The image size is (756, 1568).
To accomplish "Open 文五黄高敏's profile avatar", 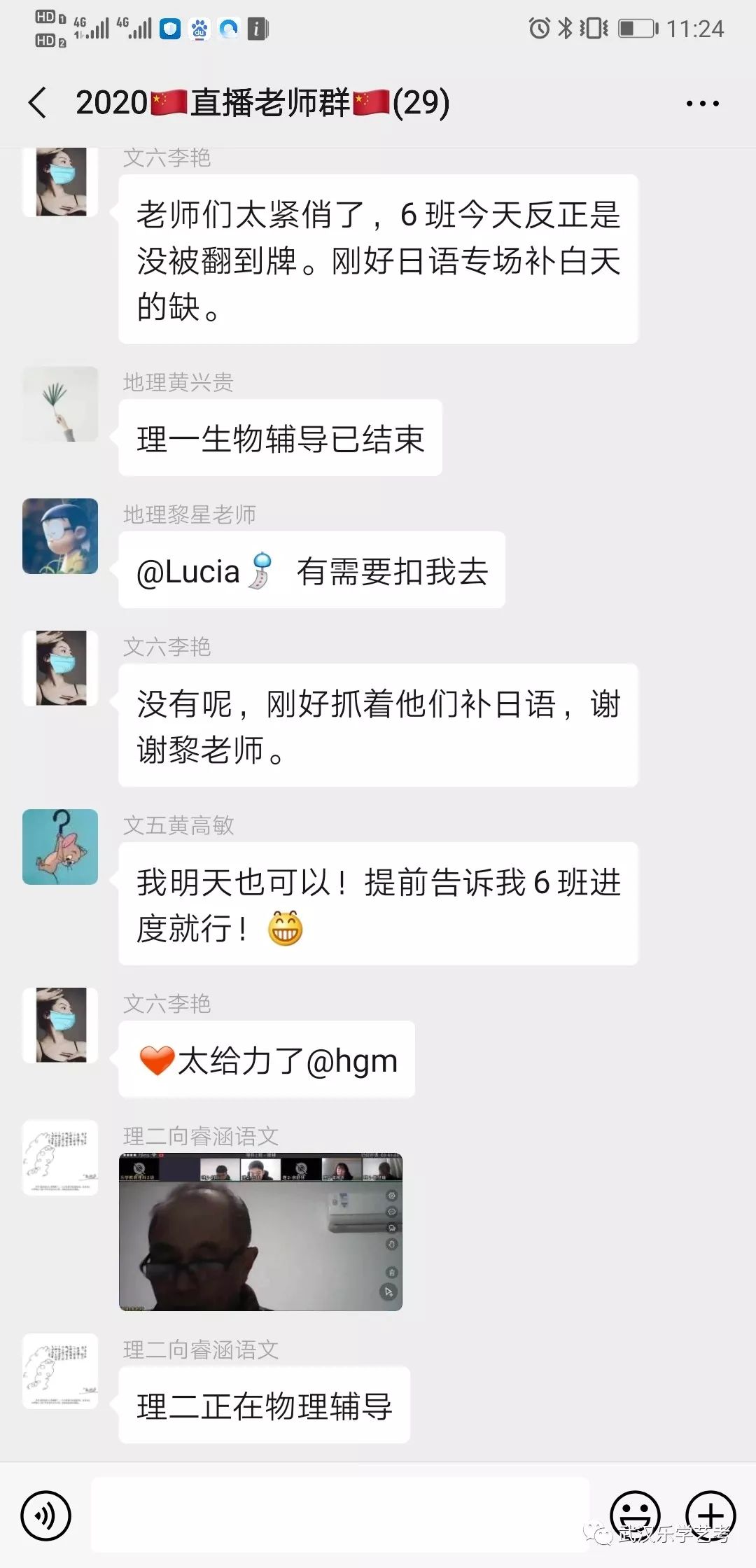I will (60, 847).
